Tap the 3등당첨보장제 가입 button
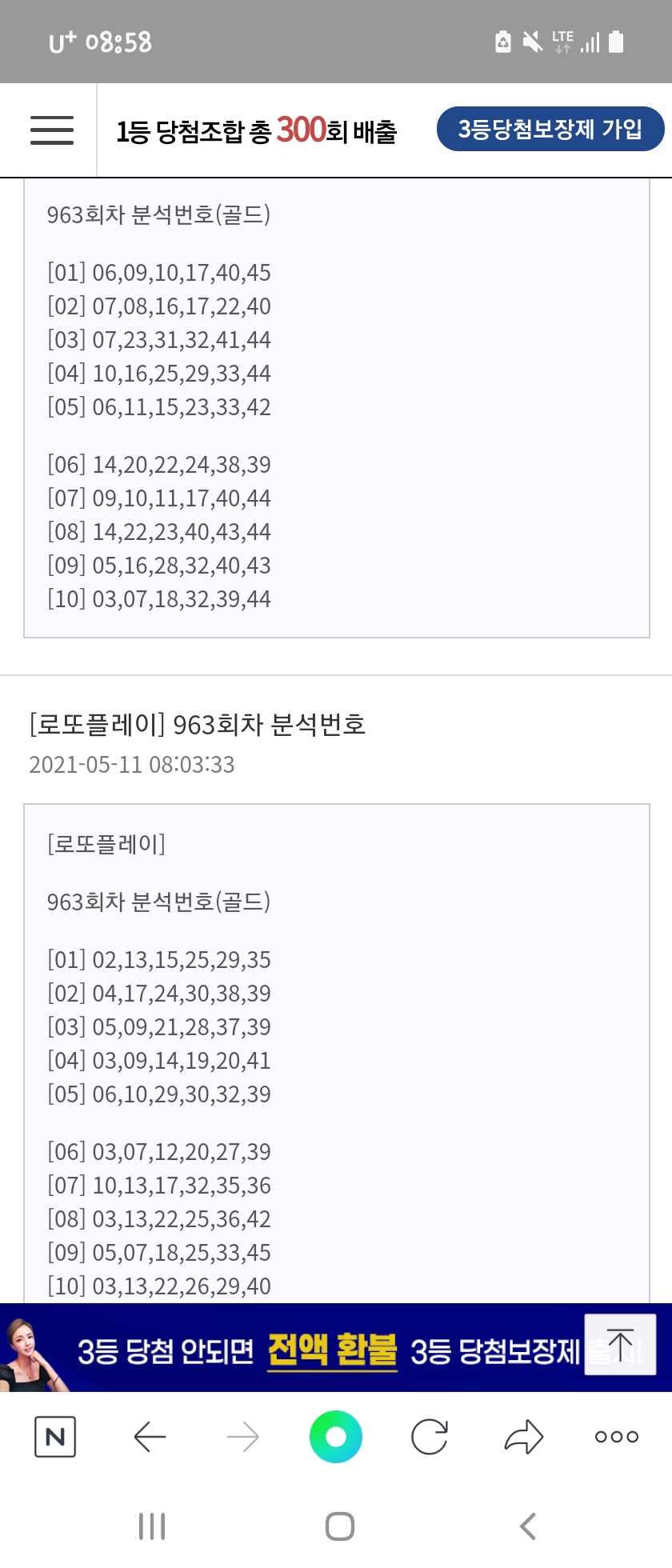Viewport: 672px width, 1568px height. point(550,129)
